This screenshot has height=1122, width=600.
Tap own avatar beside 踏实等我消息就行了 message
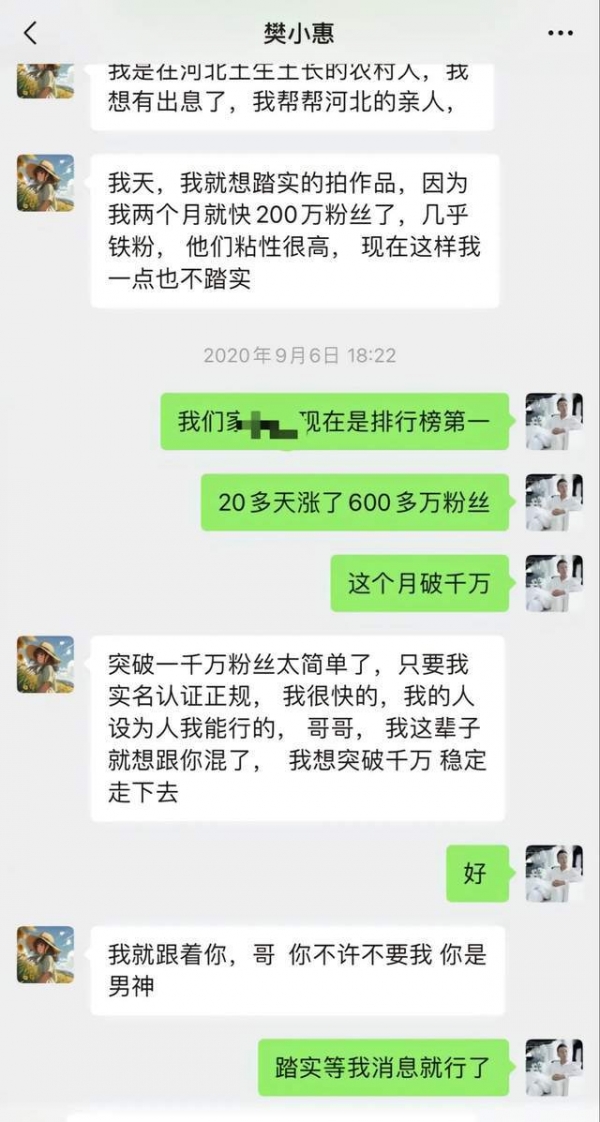[554, 1067]
